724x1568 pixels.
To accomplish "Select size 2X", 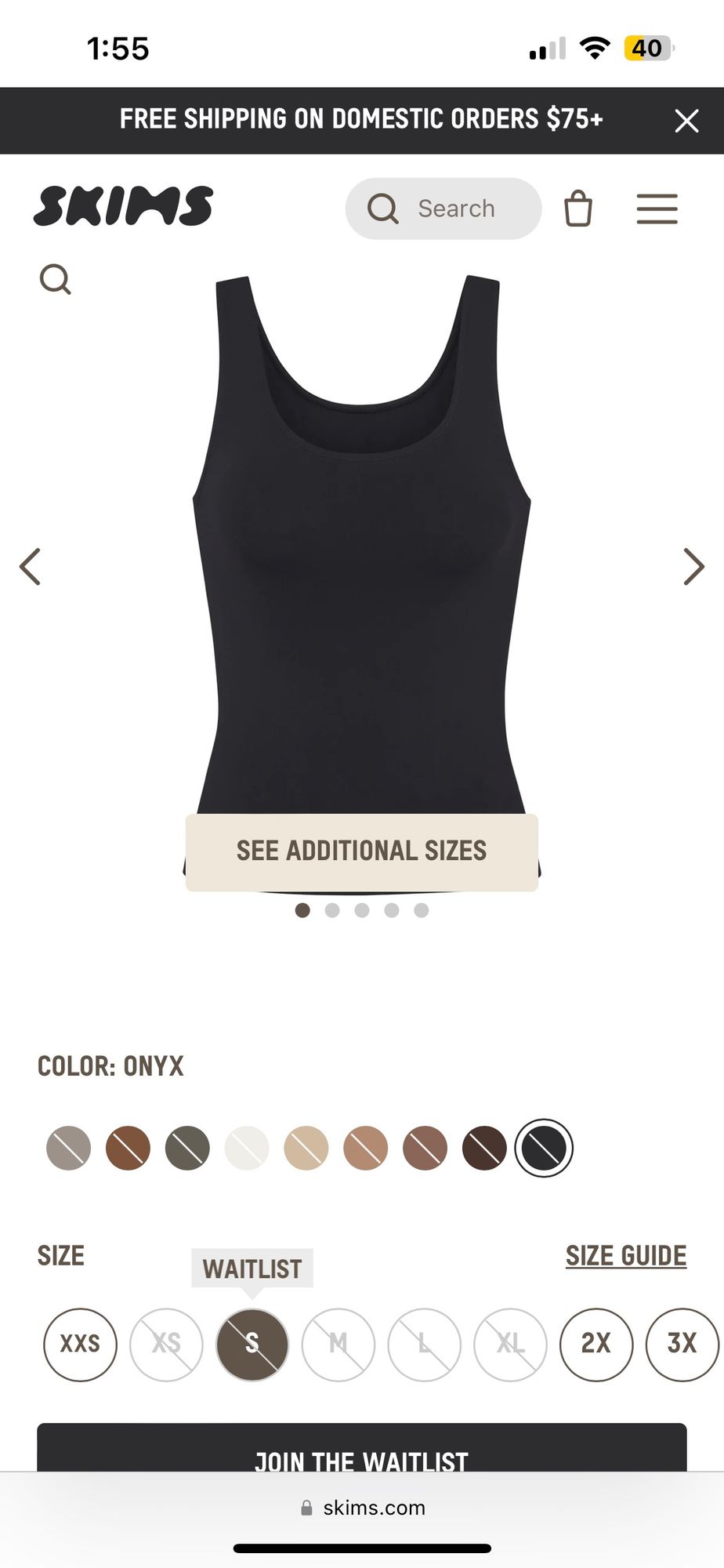I will 595,1344.
